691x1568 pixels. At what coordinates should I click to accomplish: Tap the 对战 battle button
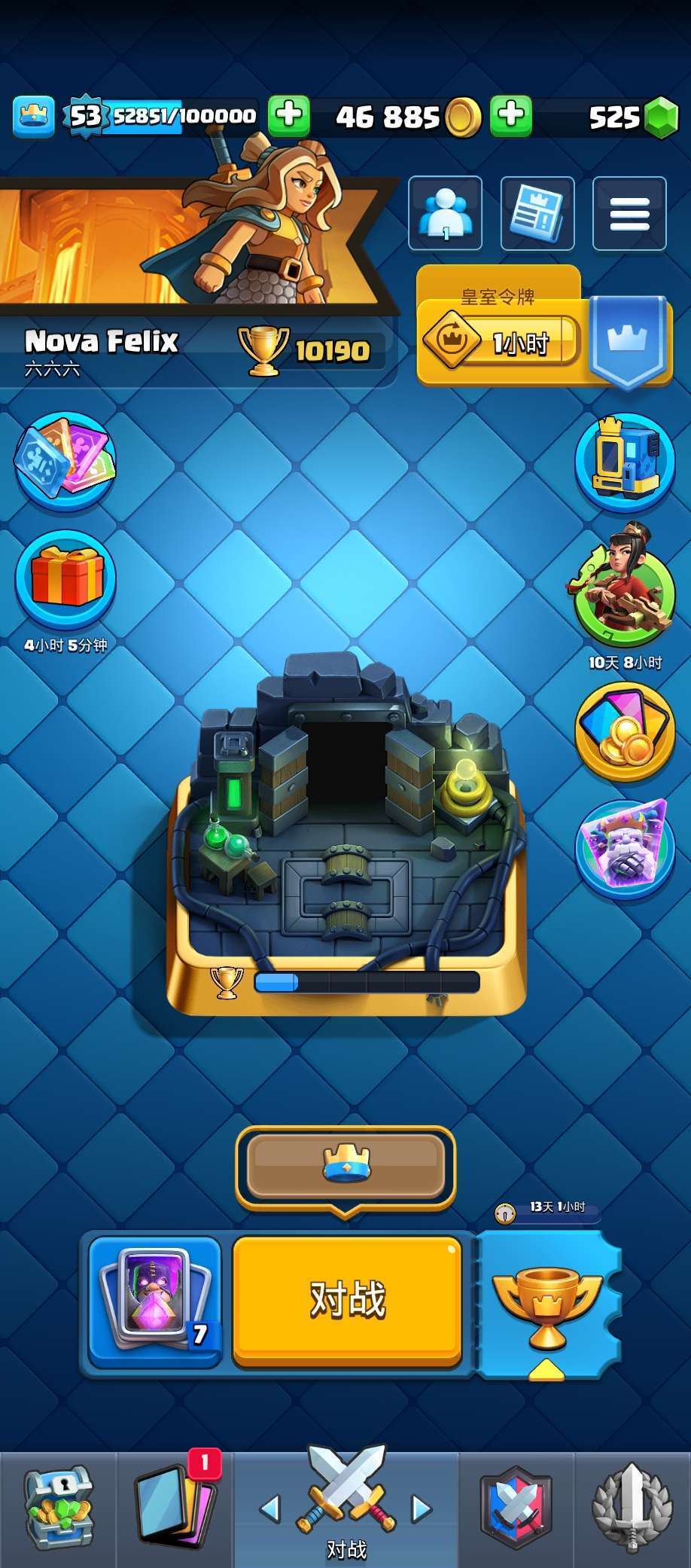click(347, 1300)
